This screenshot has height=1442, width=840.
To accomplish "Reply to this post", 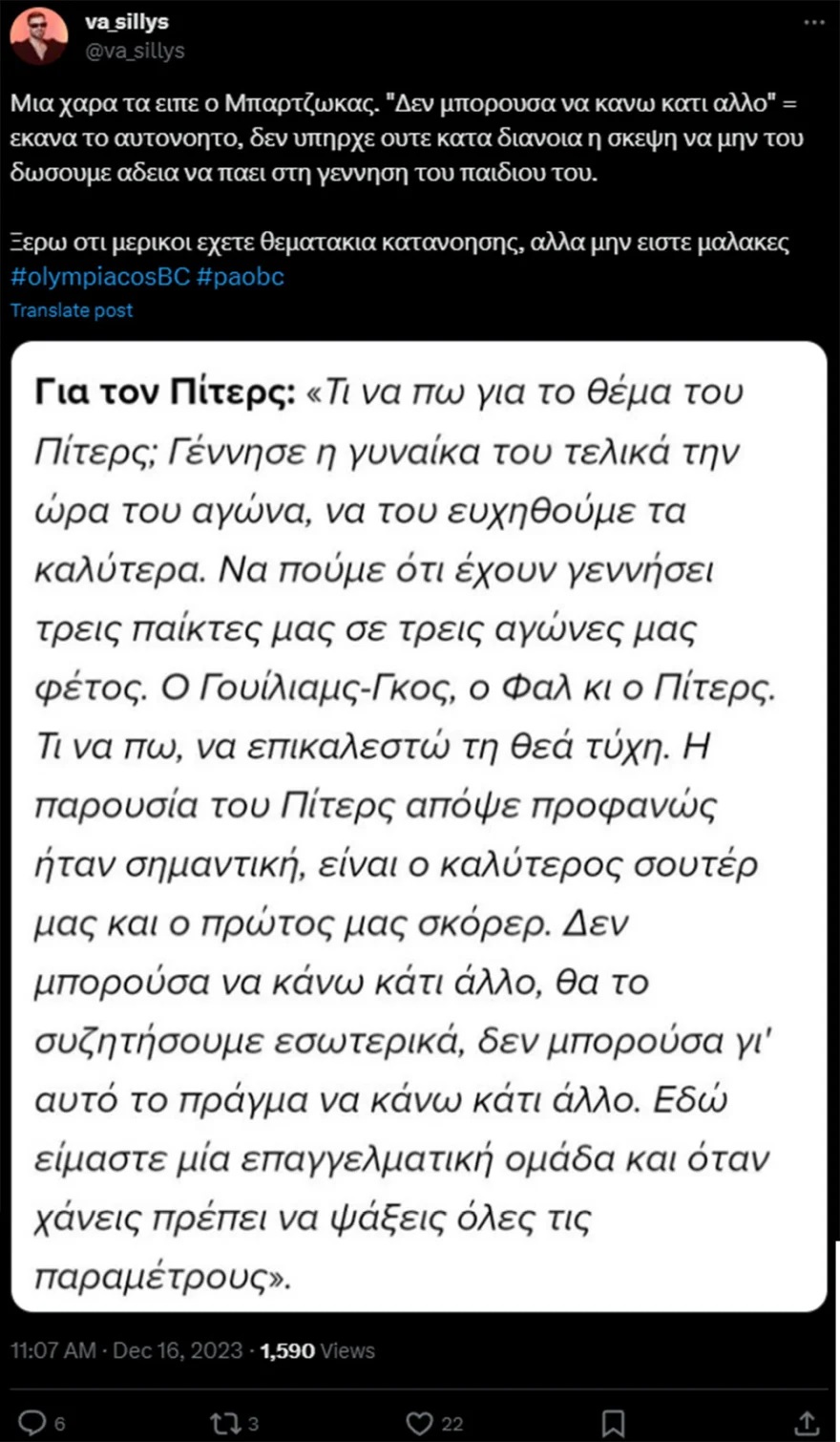I will (x=31, y=1422).
